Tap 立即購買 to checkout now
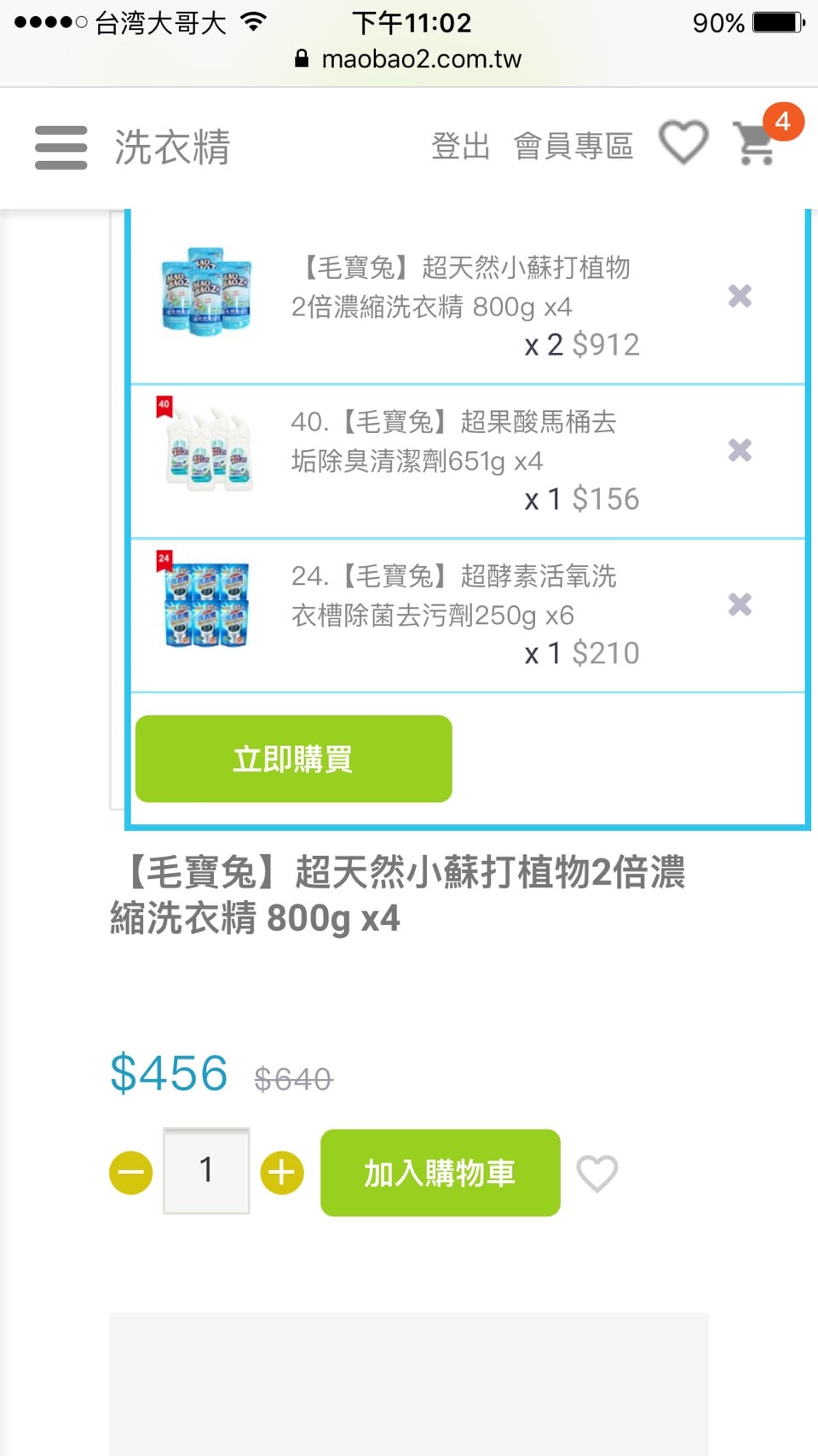 coord(293,759)
